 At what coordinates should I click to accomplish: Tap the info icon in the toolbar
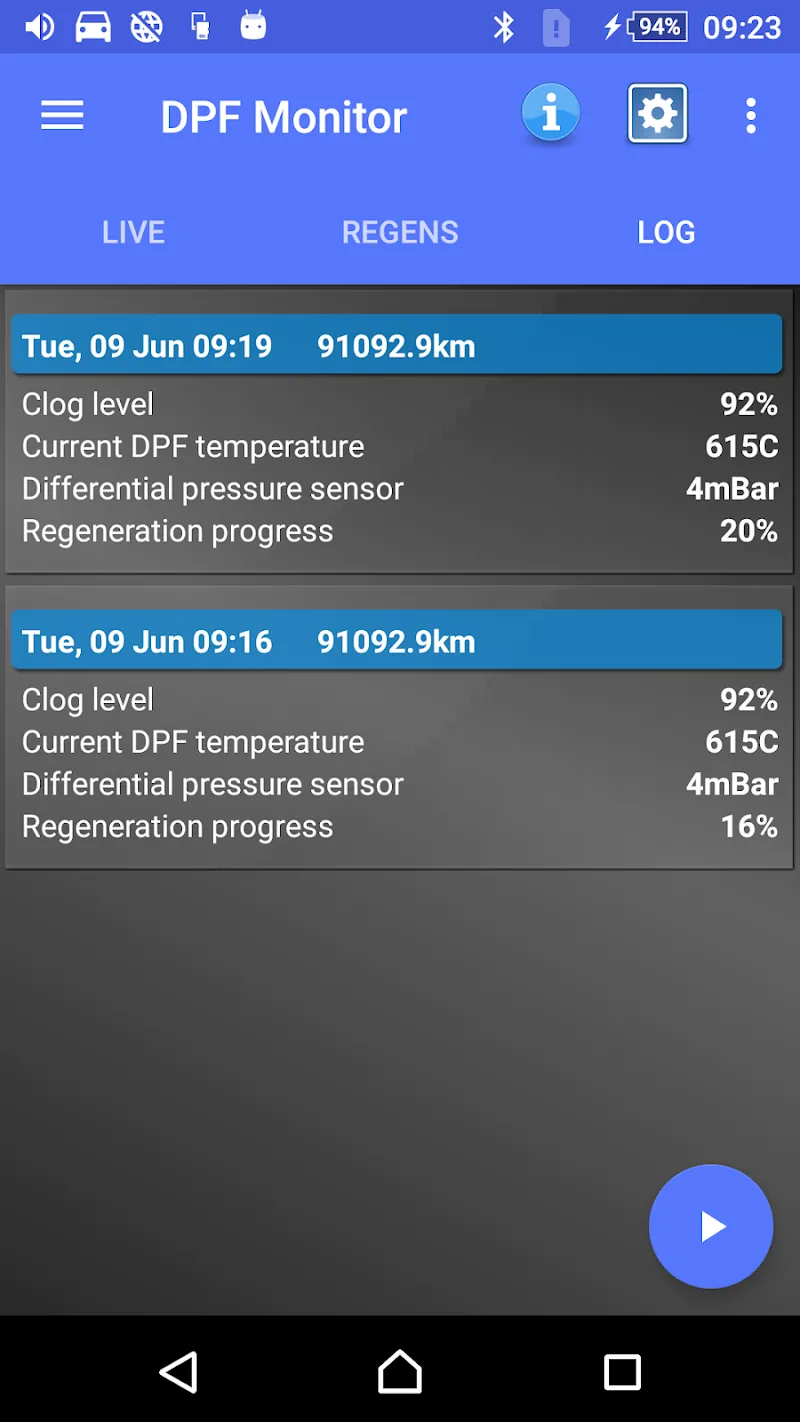[551, 113]
